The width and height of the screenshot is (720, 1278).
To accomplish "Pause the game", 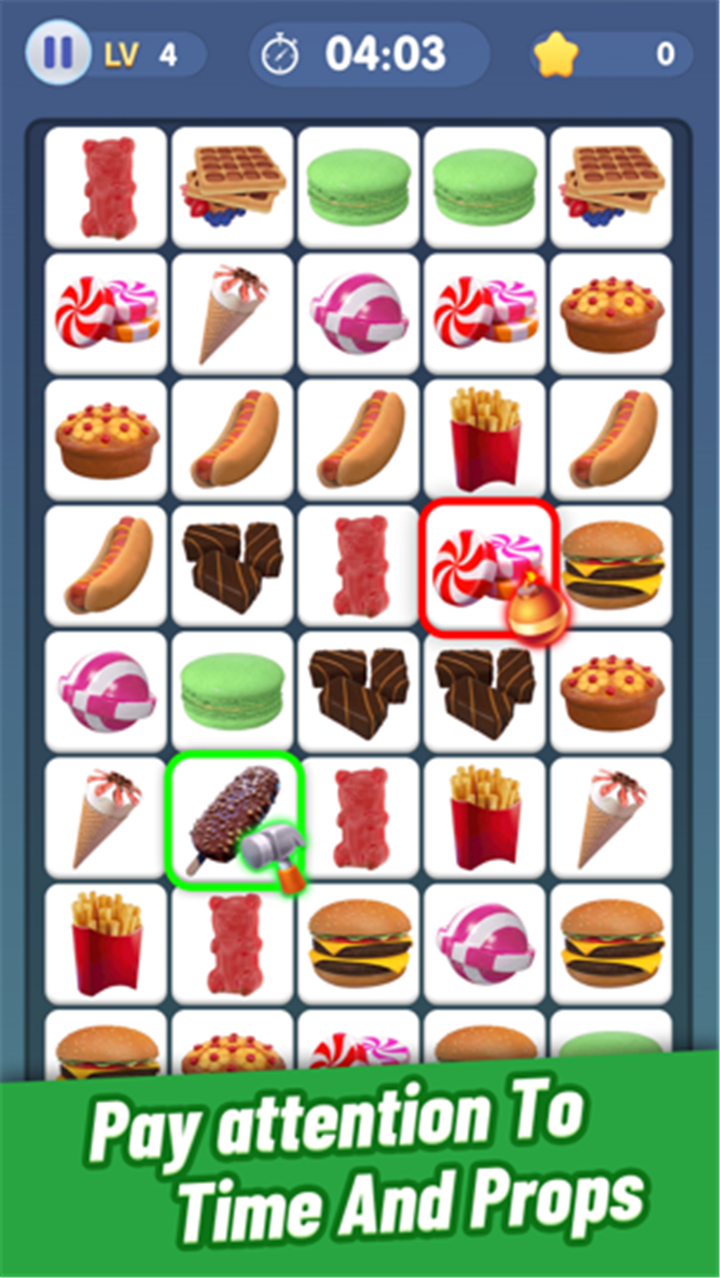I will tap(57, 52).
